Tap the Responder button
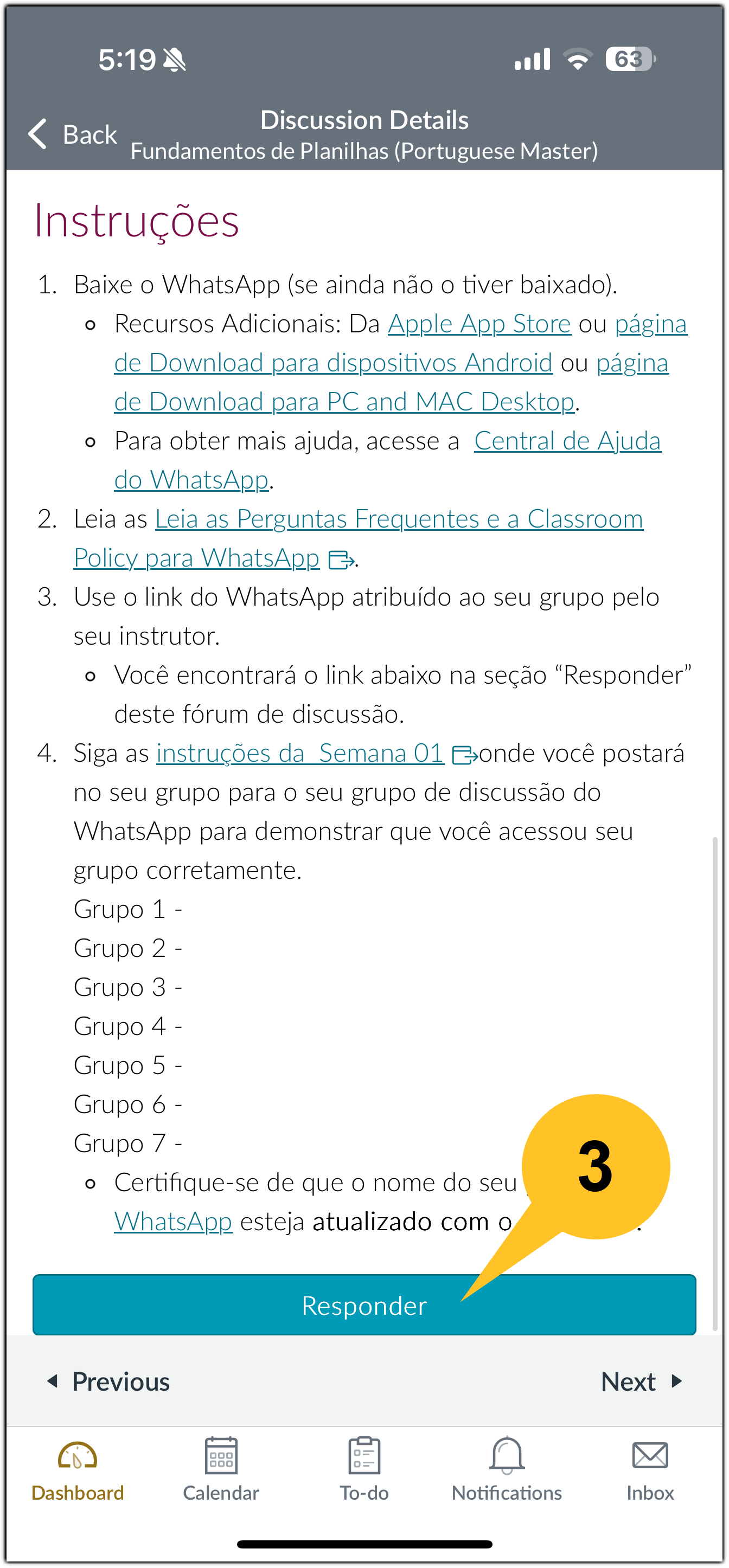This screenshot has width=729, height=1568. pyautogui.click(x=364, y=1305)
